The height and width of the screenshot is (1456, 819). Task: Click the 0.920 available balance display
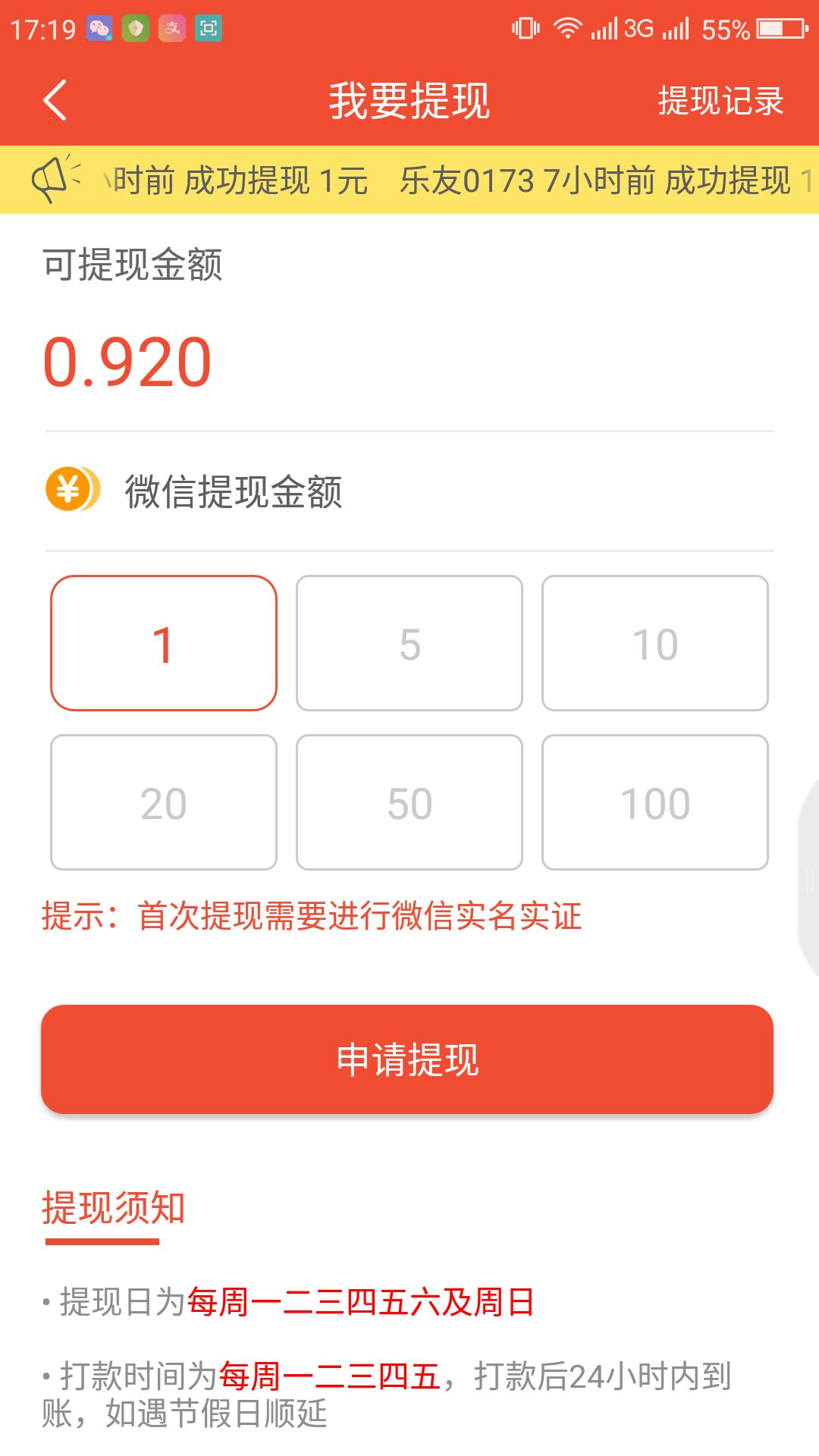pos(127,362)
